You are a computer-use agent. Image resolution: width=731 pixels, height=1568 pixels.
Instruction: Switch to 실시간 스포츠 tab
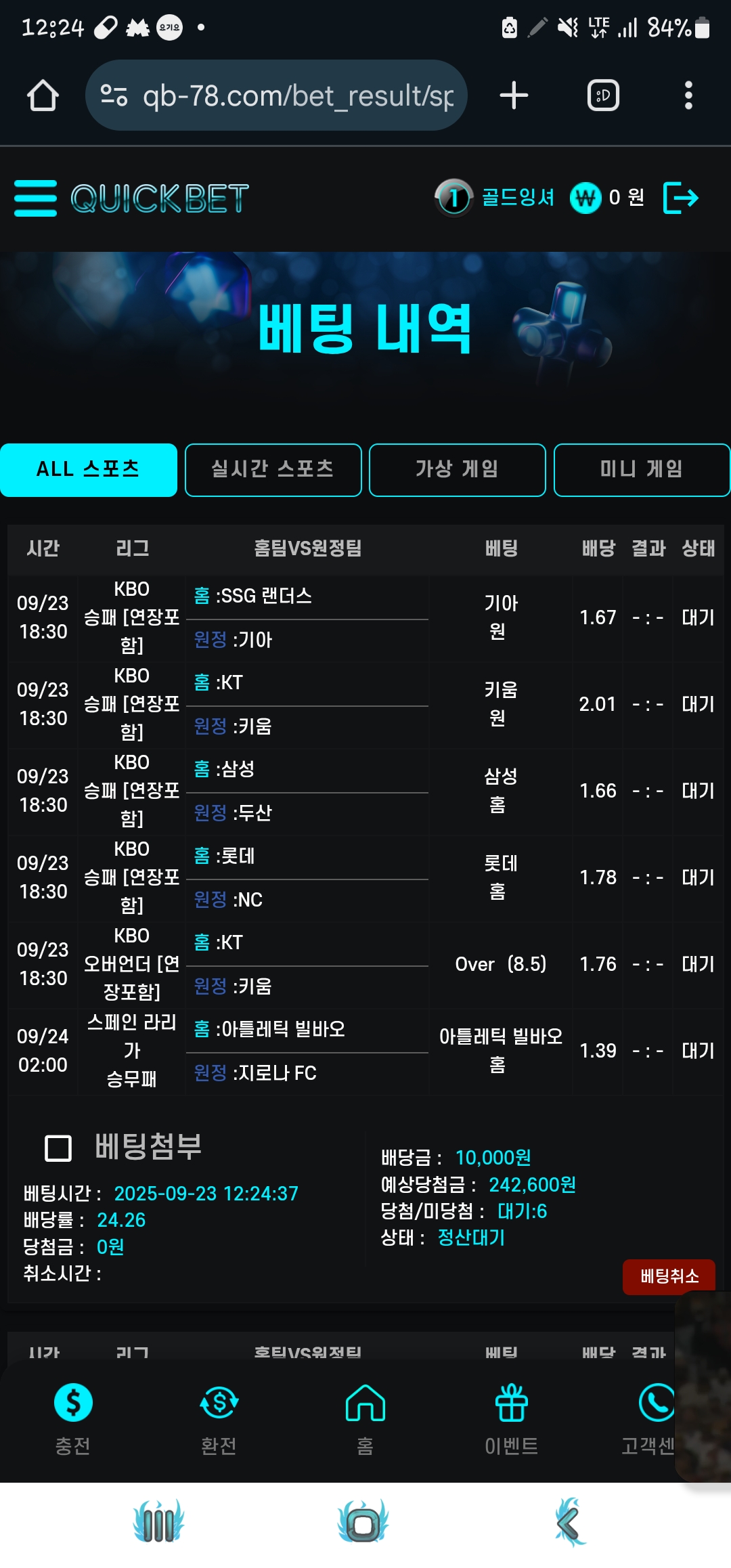point(273,470)
